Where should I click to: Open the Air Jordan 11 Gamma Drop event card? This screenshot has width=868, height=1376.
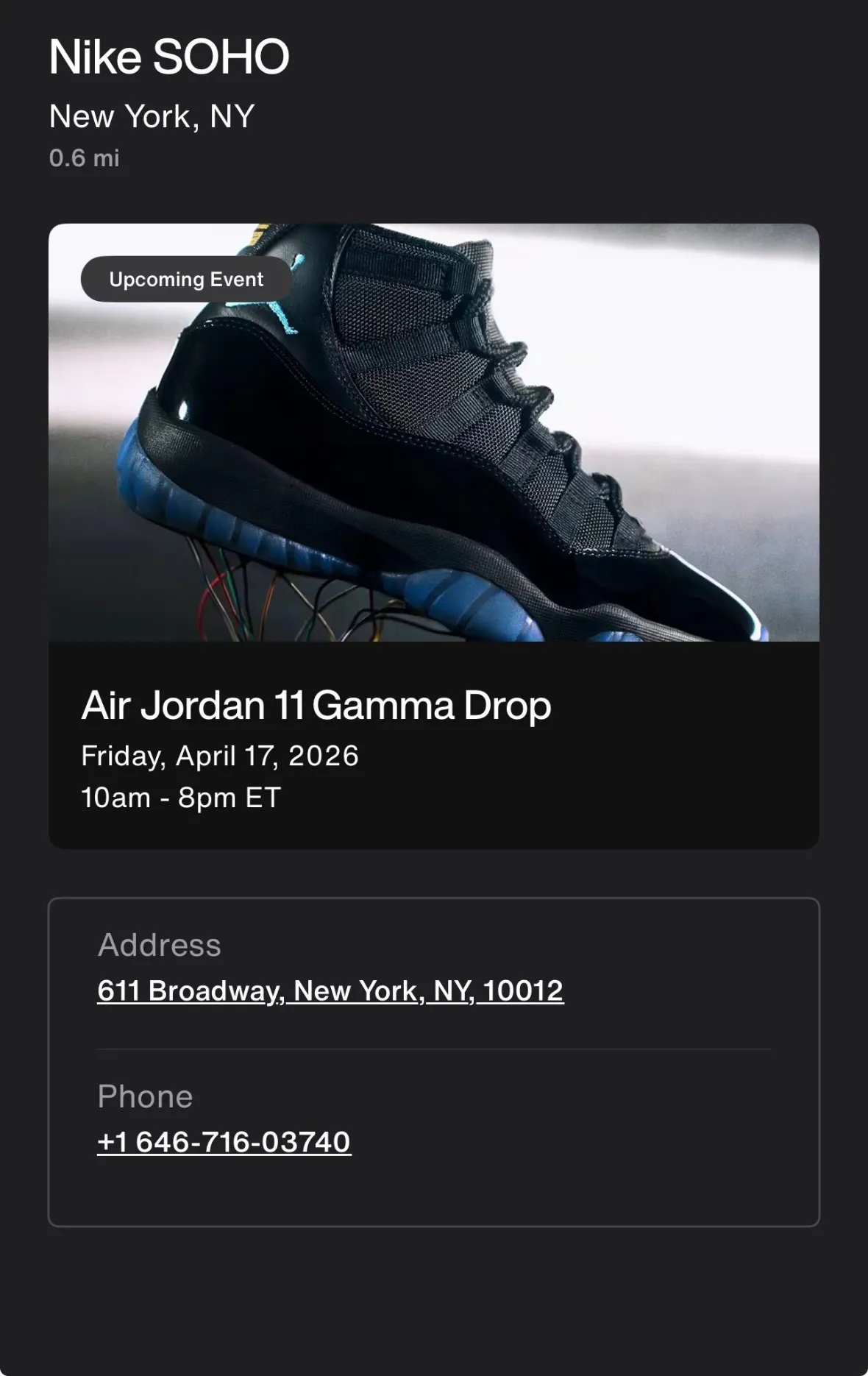coord(433,535)
